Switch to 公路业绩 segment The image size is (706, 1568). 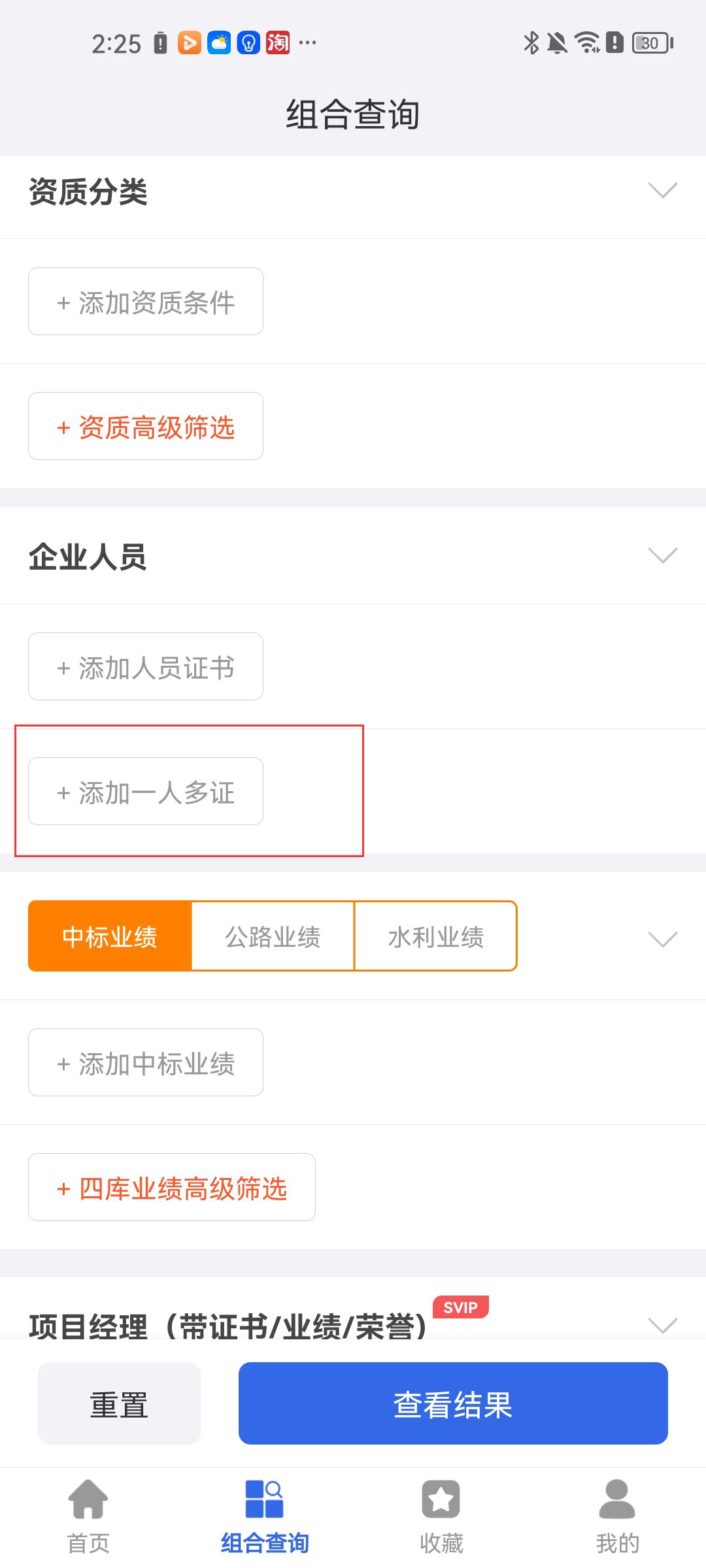tap(273, 936)
